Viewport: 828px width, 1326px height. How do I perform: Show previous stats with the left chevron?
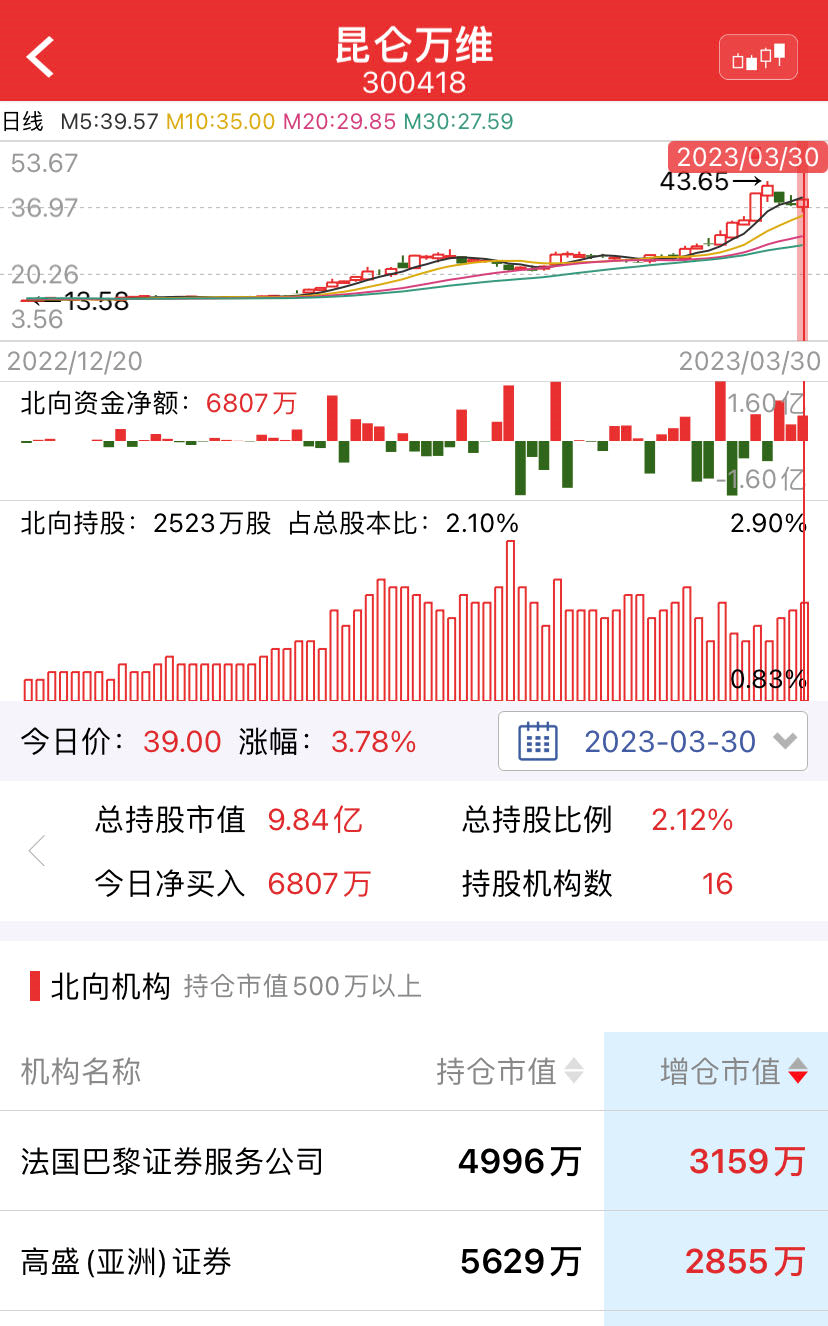(x=38, y=852)
